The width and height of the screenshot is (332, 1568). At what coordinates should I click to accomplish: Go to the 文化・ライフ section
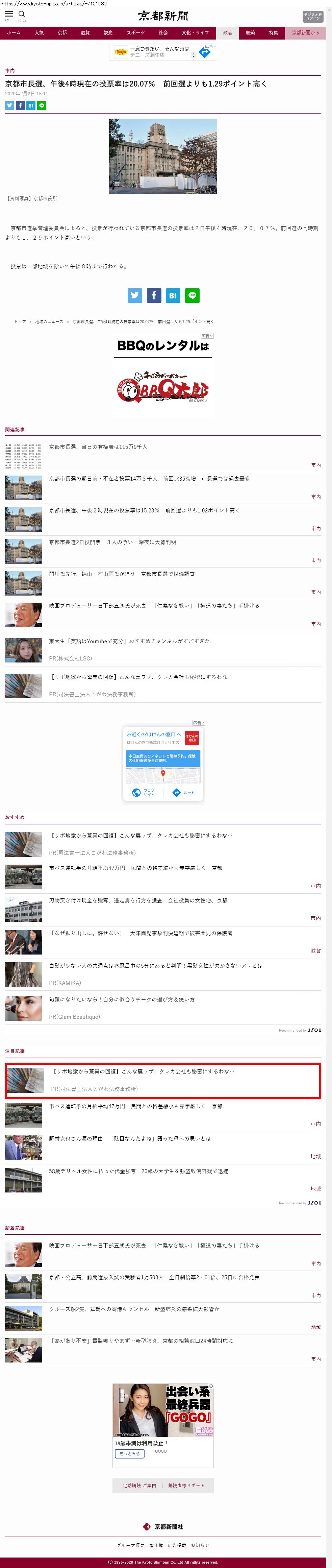(x=195, y=33)
